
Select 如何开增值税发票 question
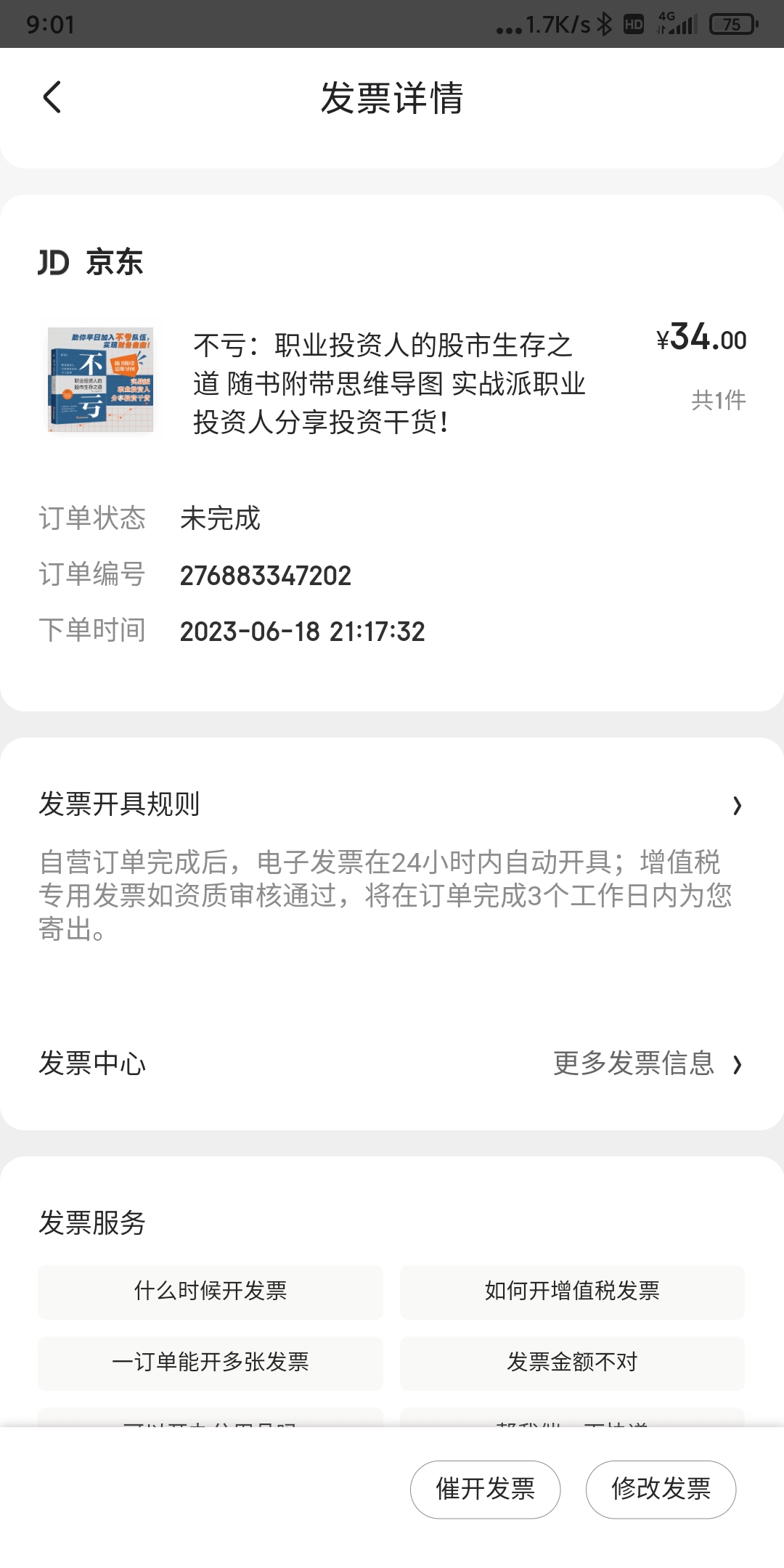coord(572,1291)
